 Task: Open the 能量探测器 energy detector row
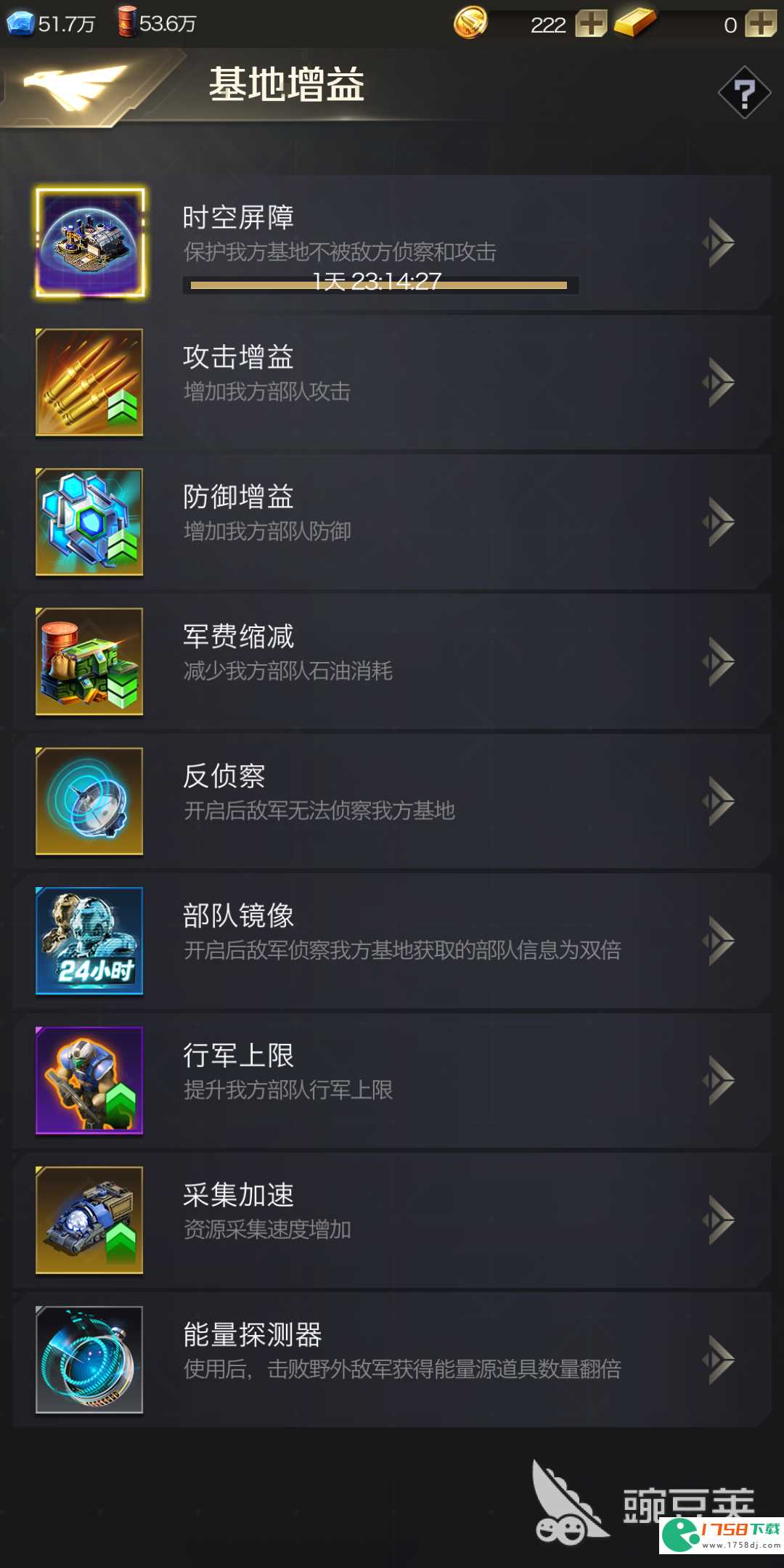[392, 1360]
